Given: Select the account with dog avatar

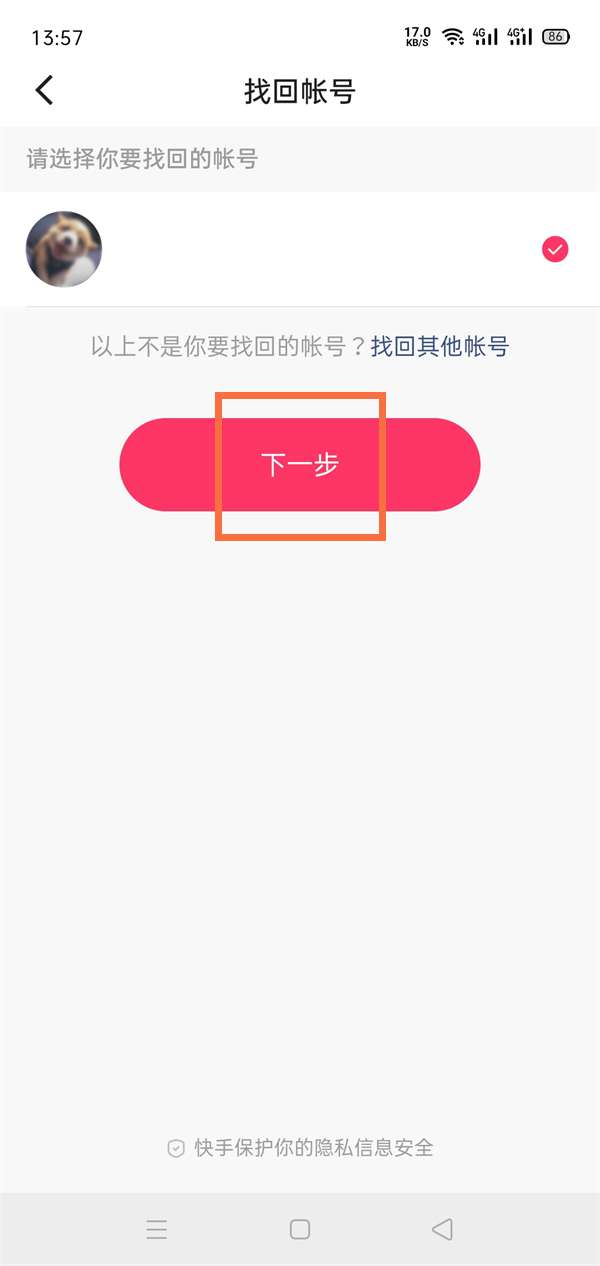Looking at the screenshot, I should click(x=64, y=250).
